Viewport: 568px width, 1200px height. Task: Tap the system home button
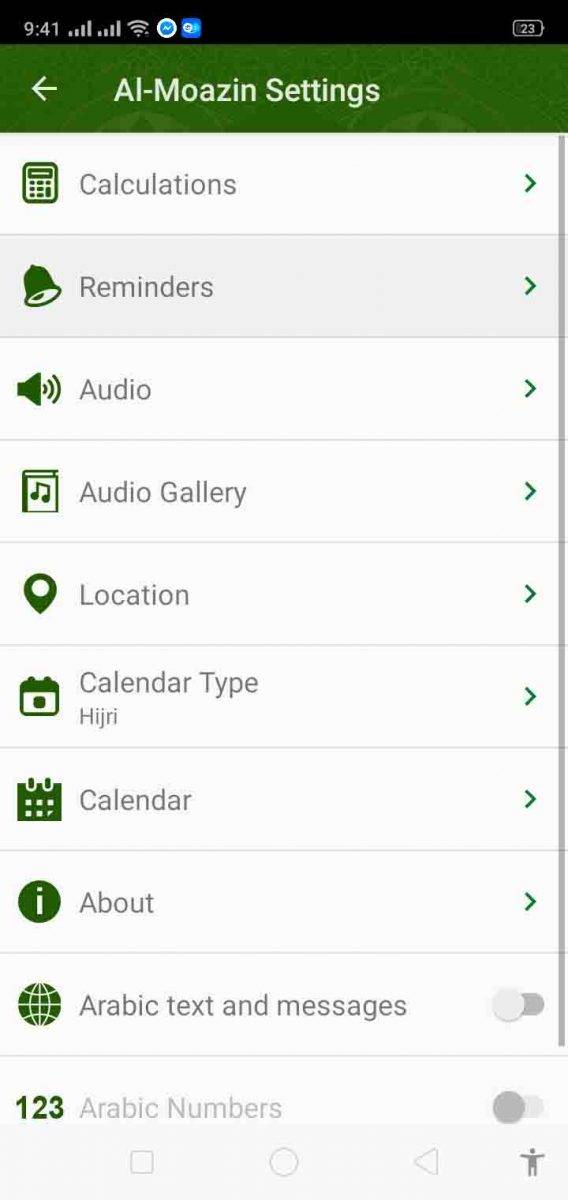(284, 1162)
